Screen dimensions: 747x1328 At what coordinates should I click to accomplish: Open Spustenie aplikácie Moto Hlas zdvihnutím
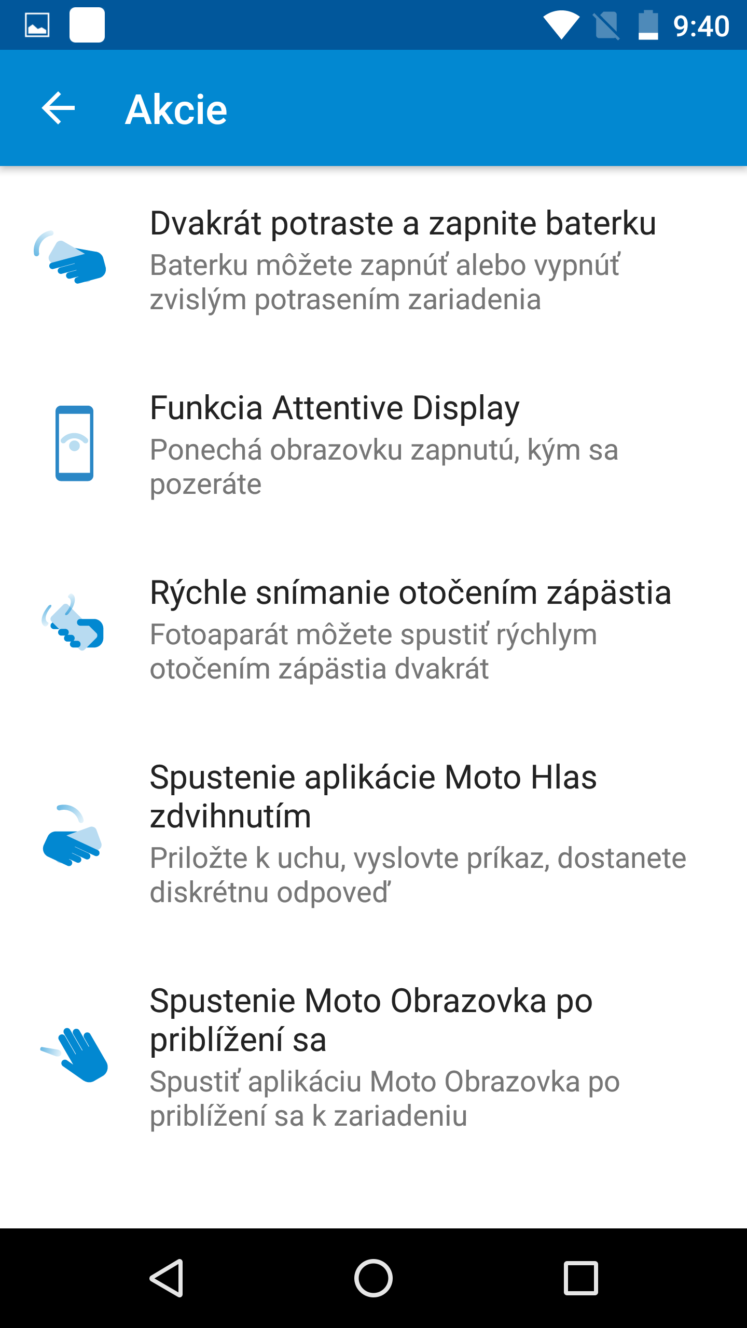373,833
